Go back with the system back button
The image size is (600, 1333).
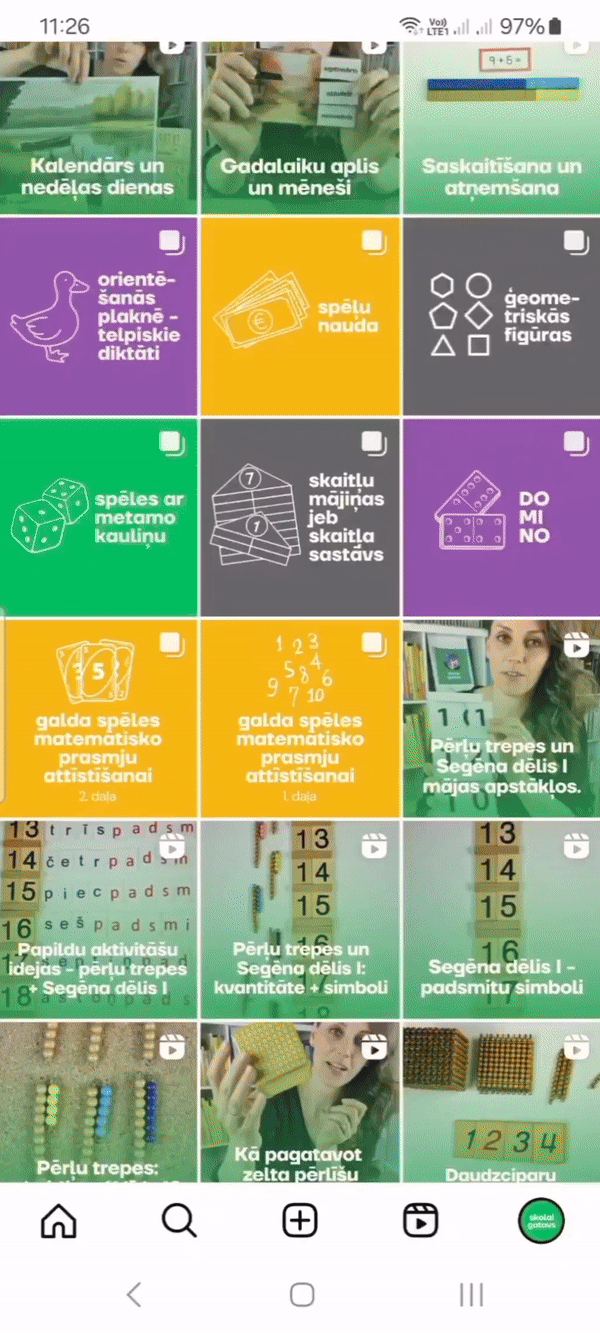[134, 1294]
